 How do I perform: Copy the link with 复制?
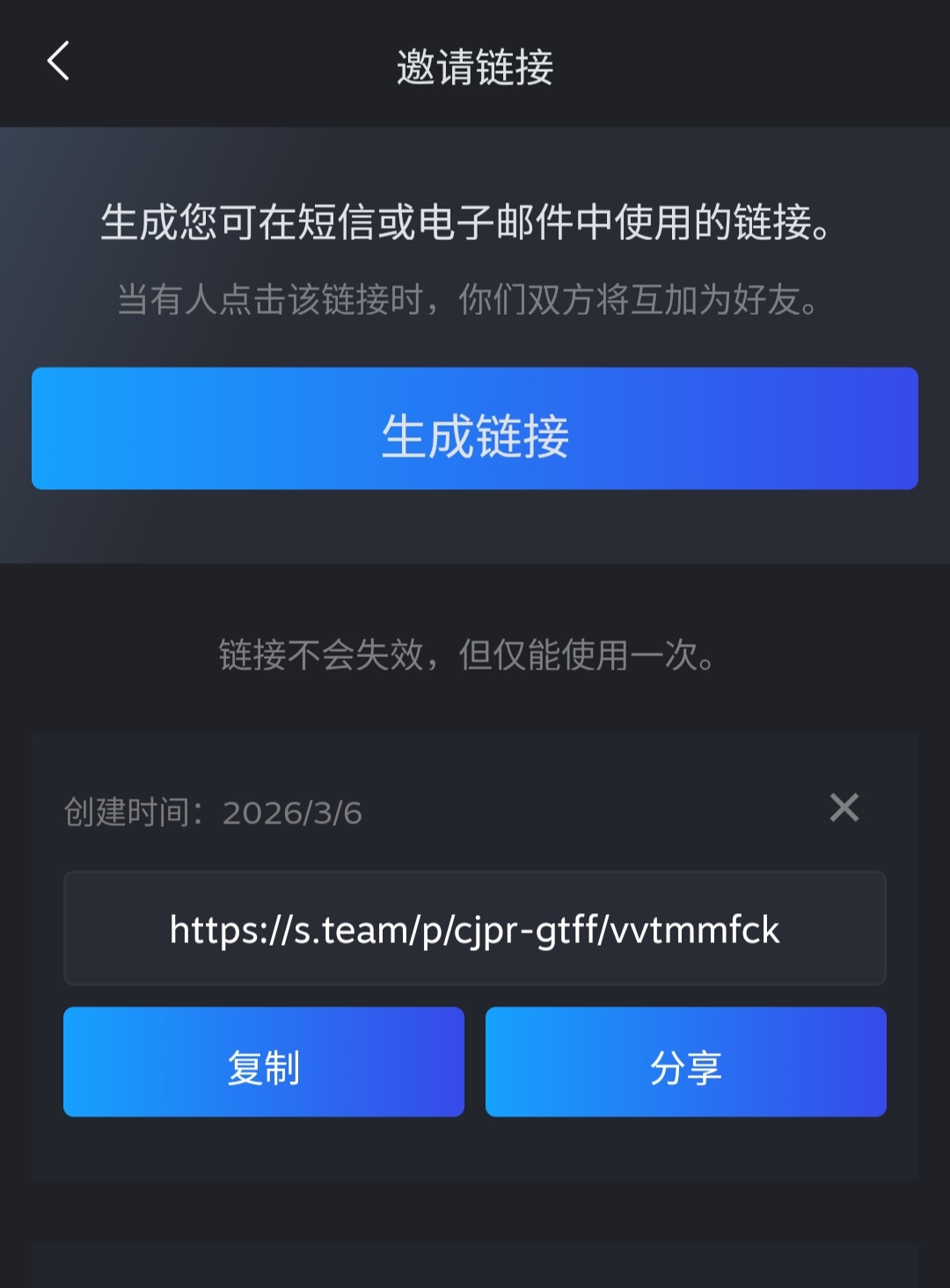coord(264,1062)
